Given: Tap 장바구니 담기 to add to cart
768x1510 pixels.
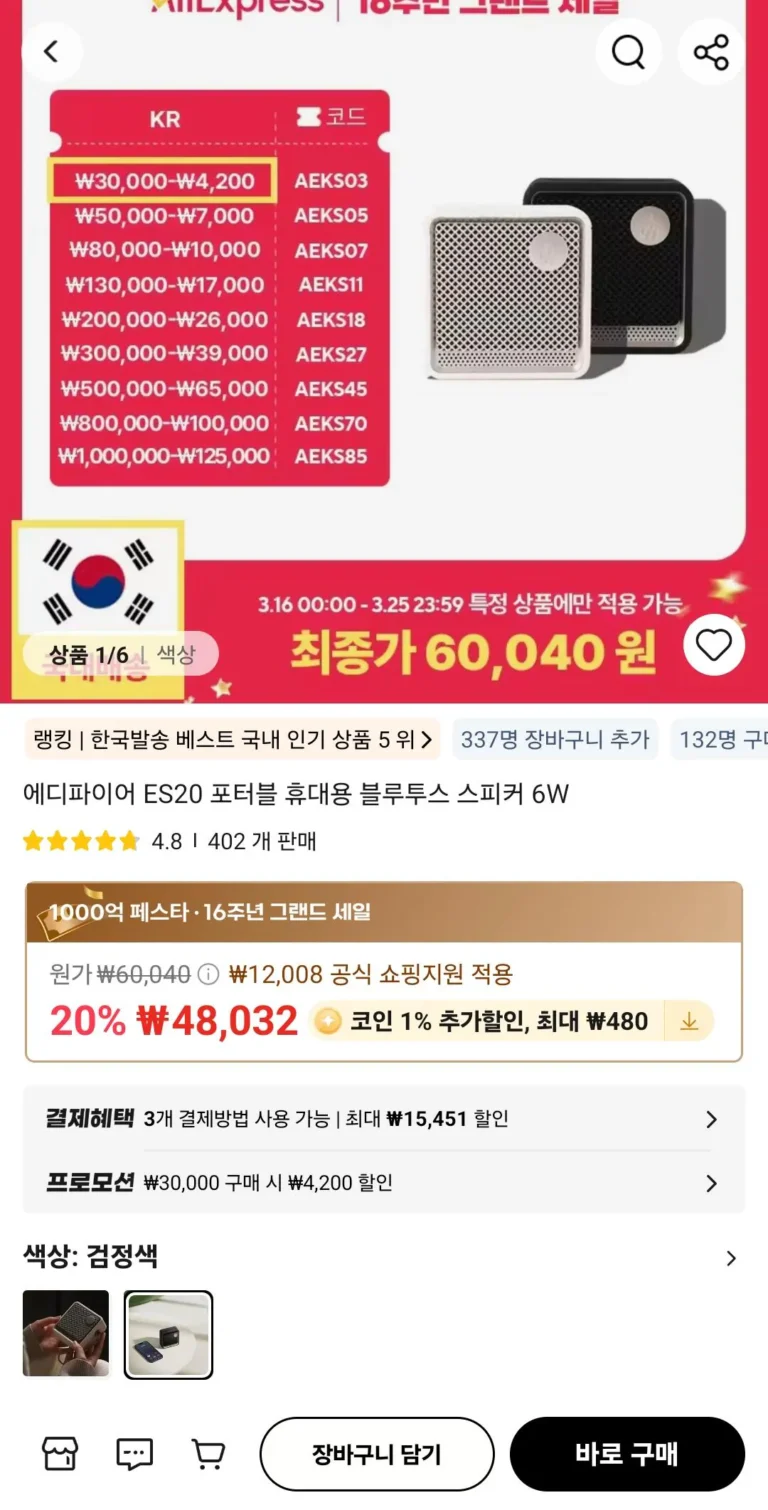Looking at the screenshot, I should 377,1454.
